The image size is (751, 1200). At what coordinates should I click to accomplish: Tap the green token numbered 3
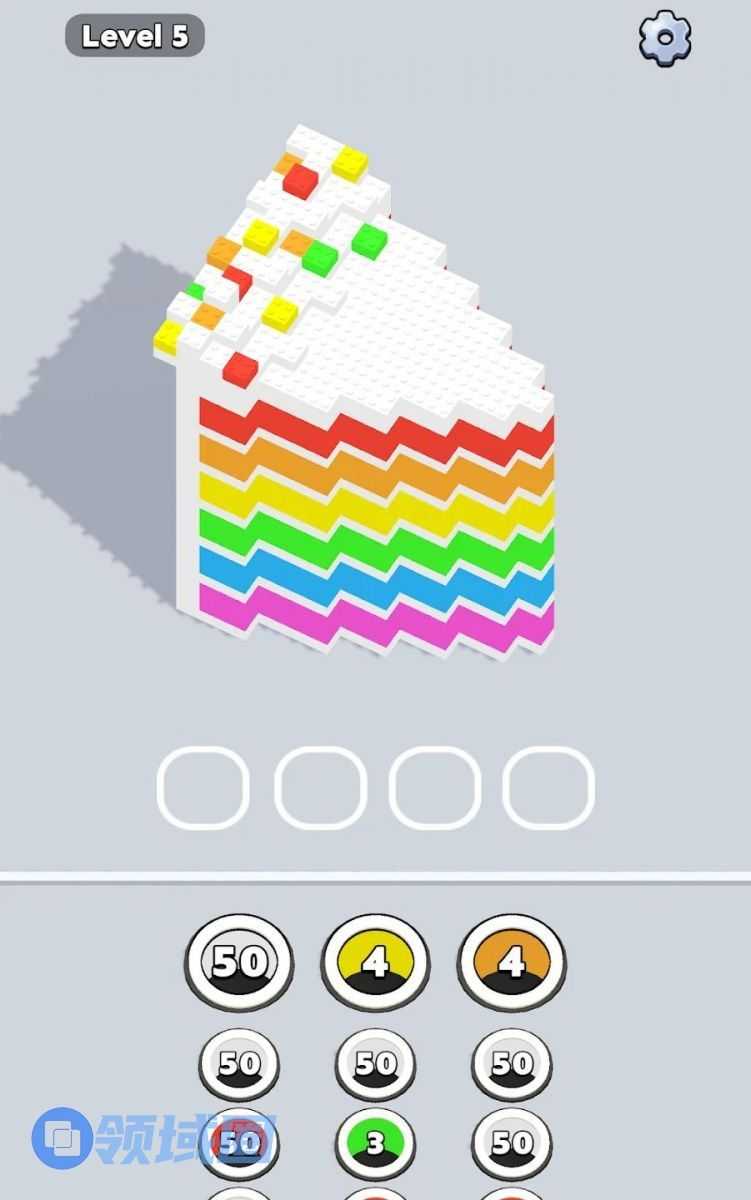tap(375, 1143)
